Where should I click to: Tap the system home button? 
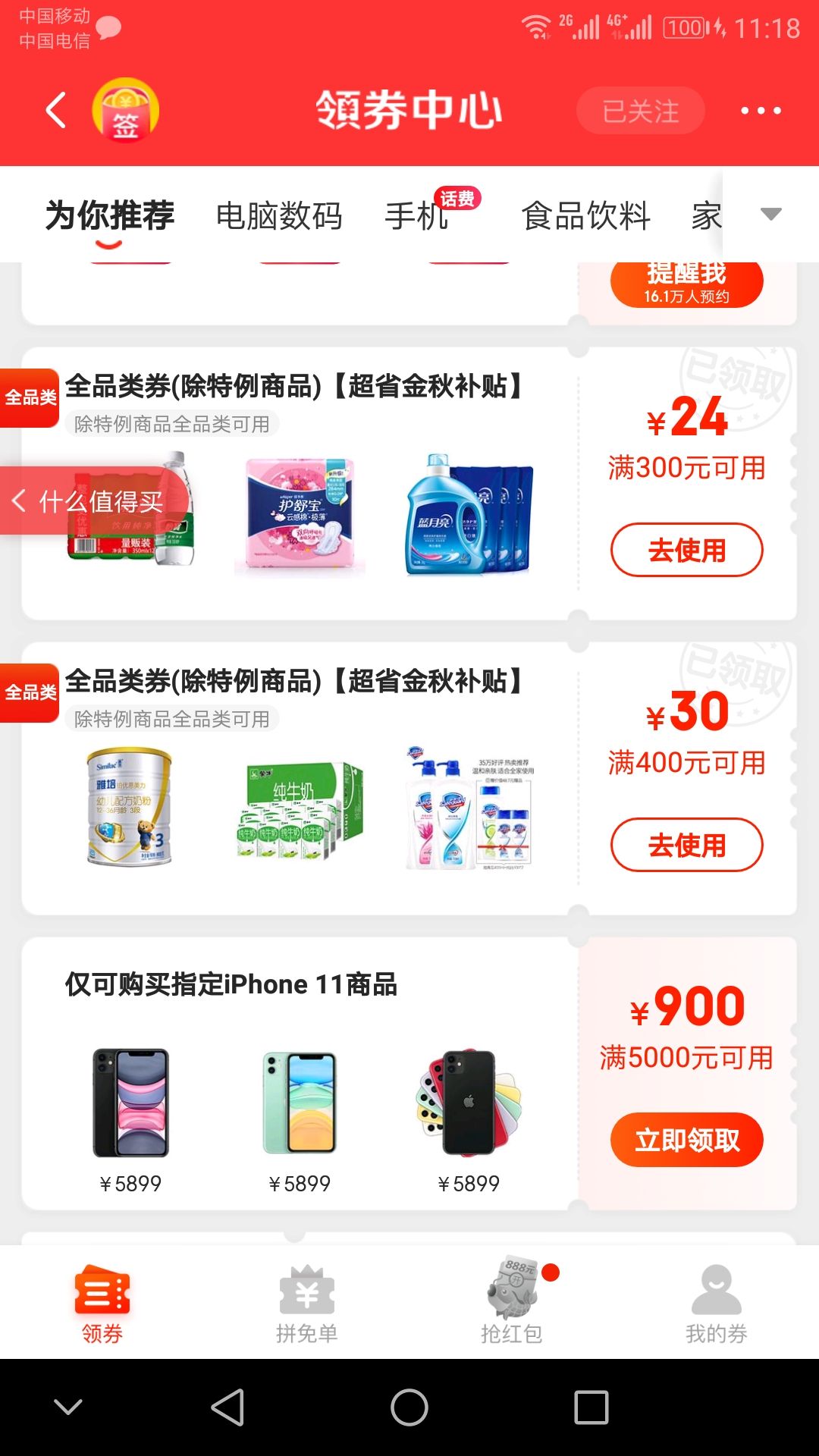409,1407
